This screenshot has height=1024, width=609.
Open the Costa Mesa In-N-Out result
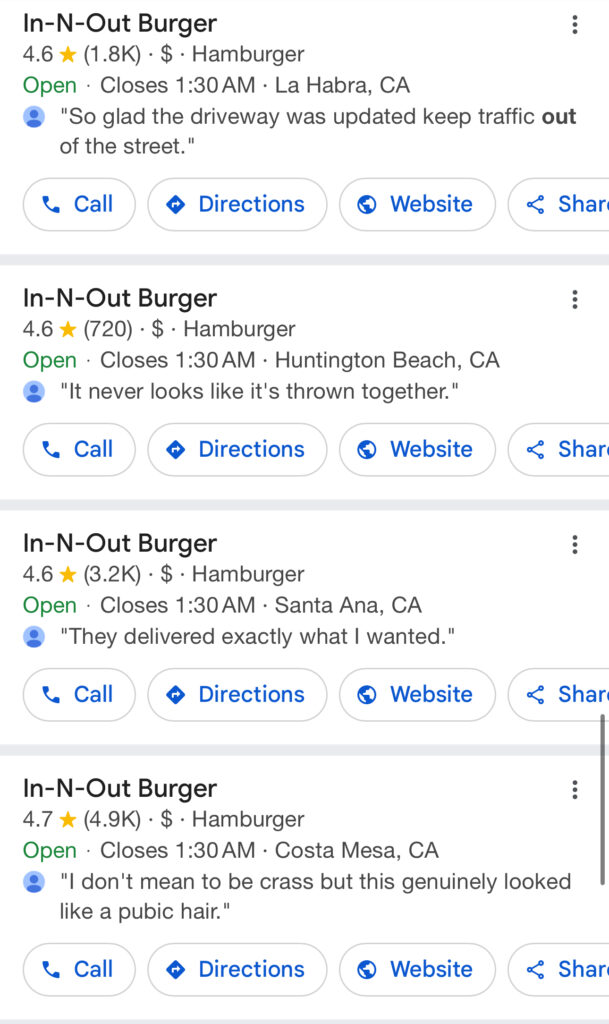119,789
